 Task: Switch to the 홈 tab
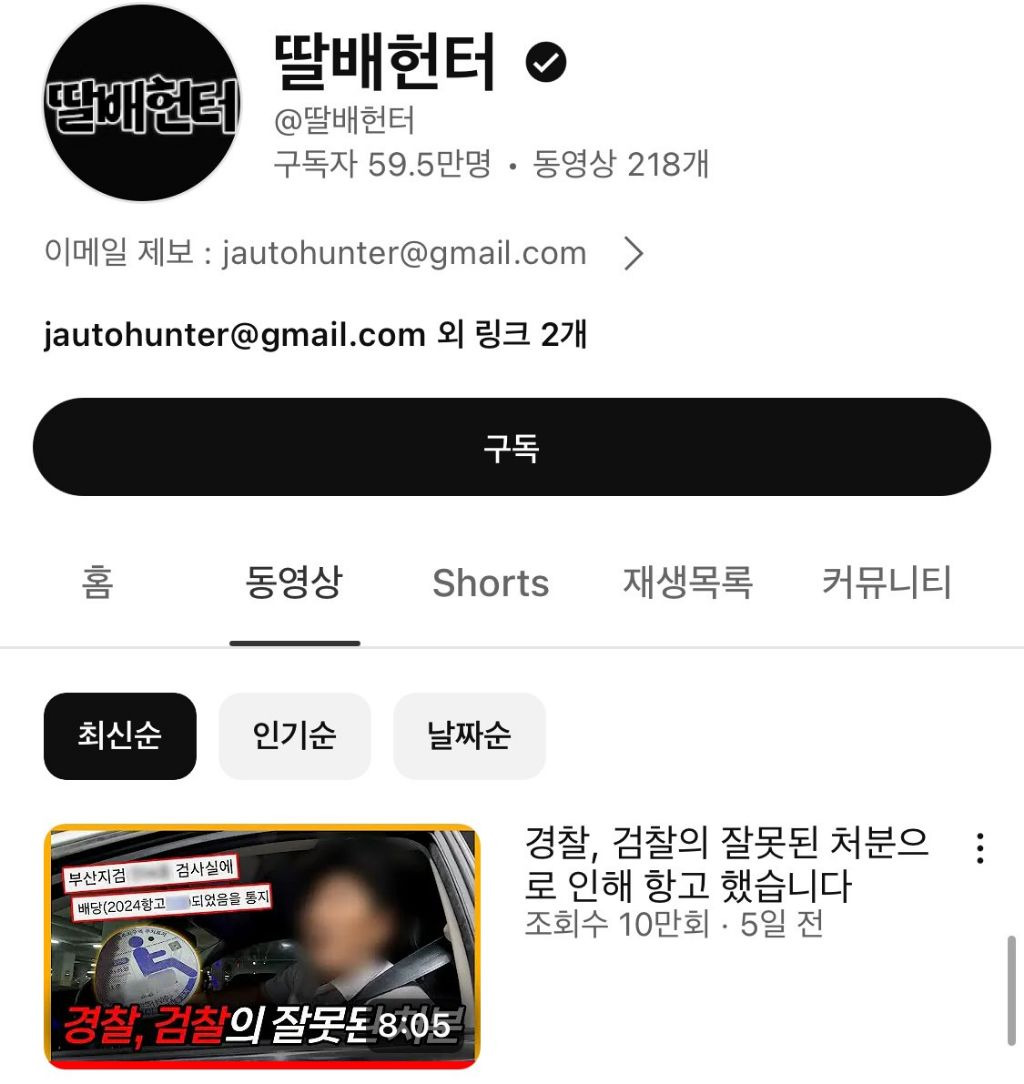(97, 582)
